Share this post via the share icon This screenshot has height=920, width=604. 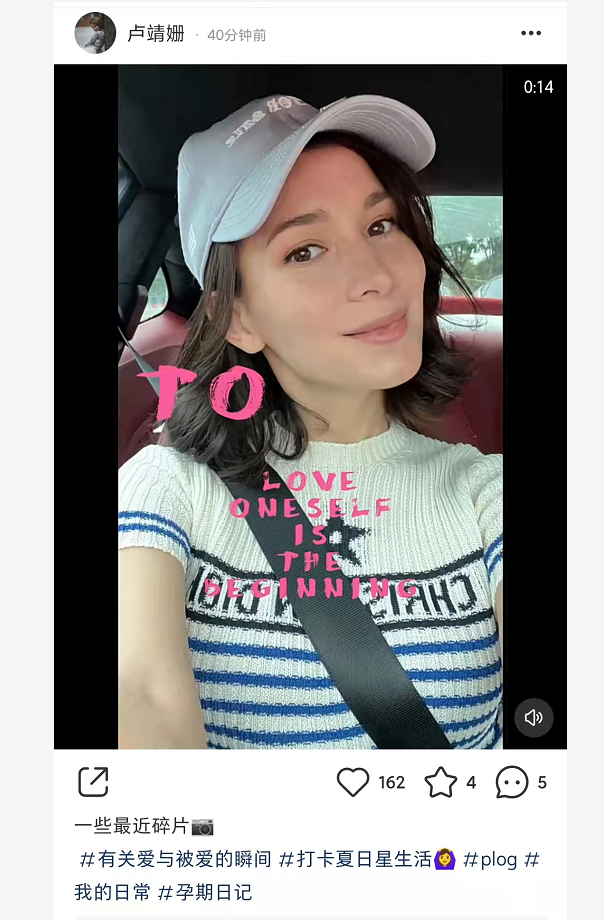pyautogui.click(x=93, y=781)
